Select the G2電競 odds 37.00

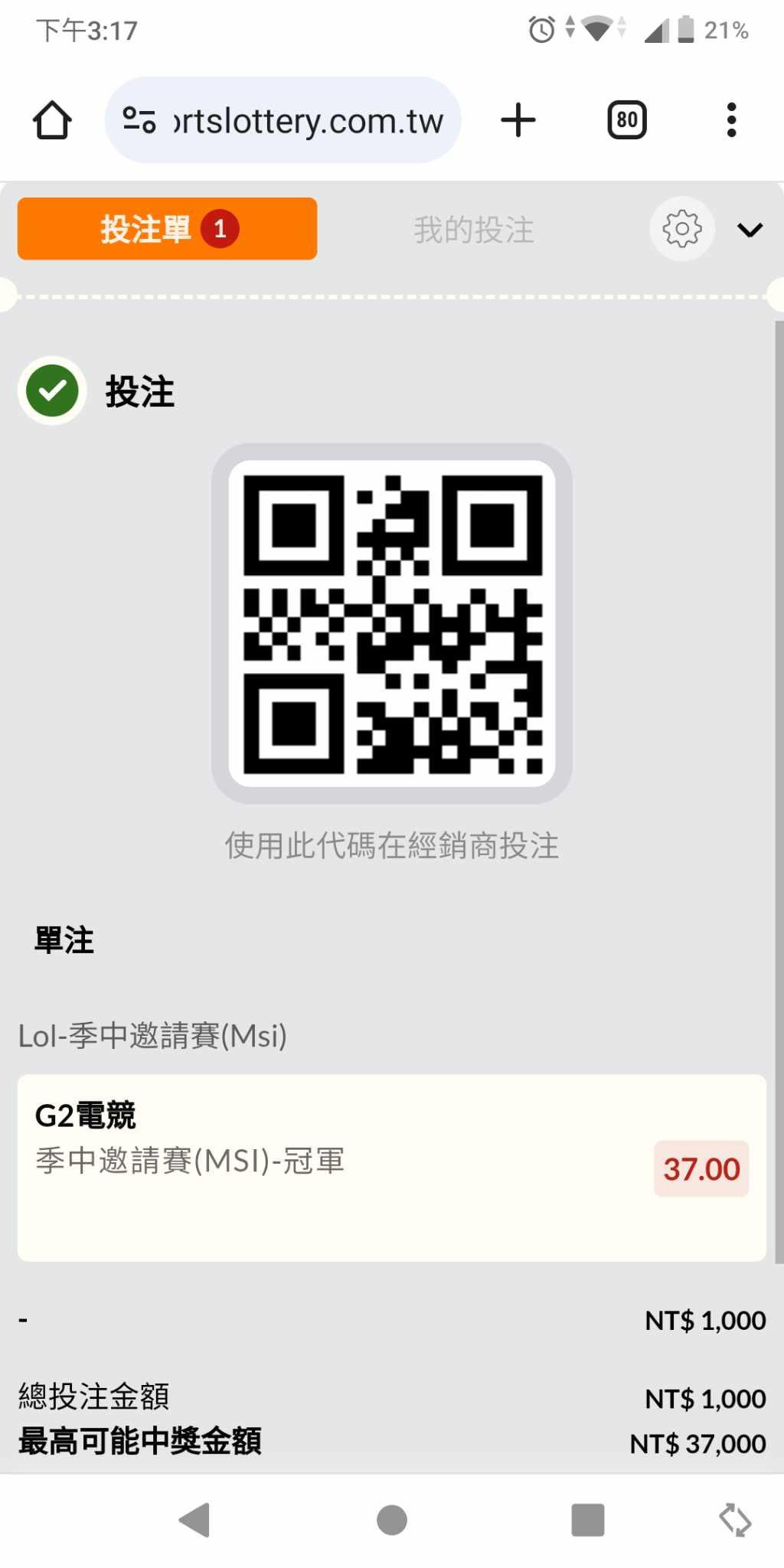tap(701, 1169)
